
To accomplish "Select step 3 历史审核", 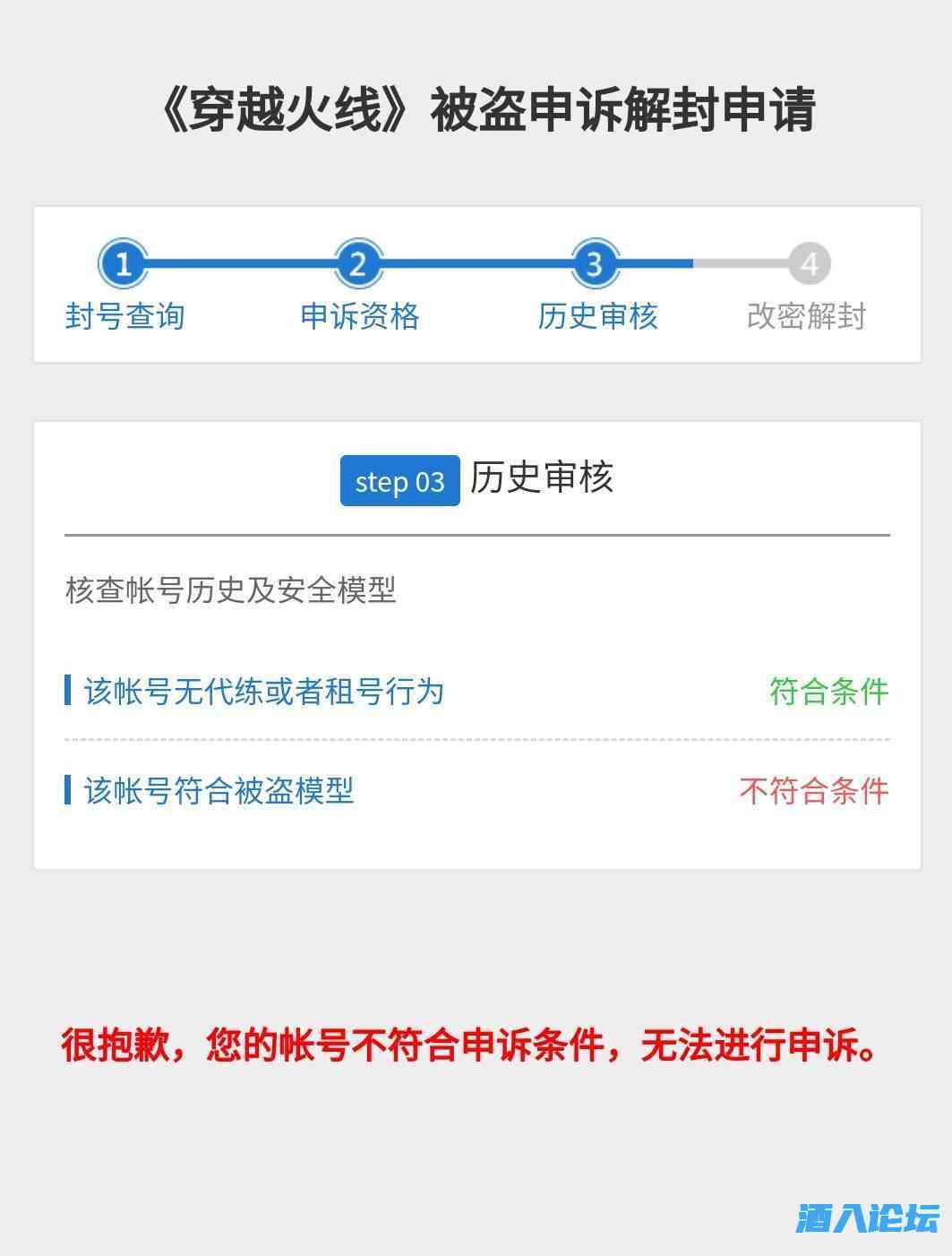I will coord(595,264).
